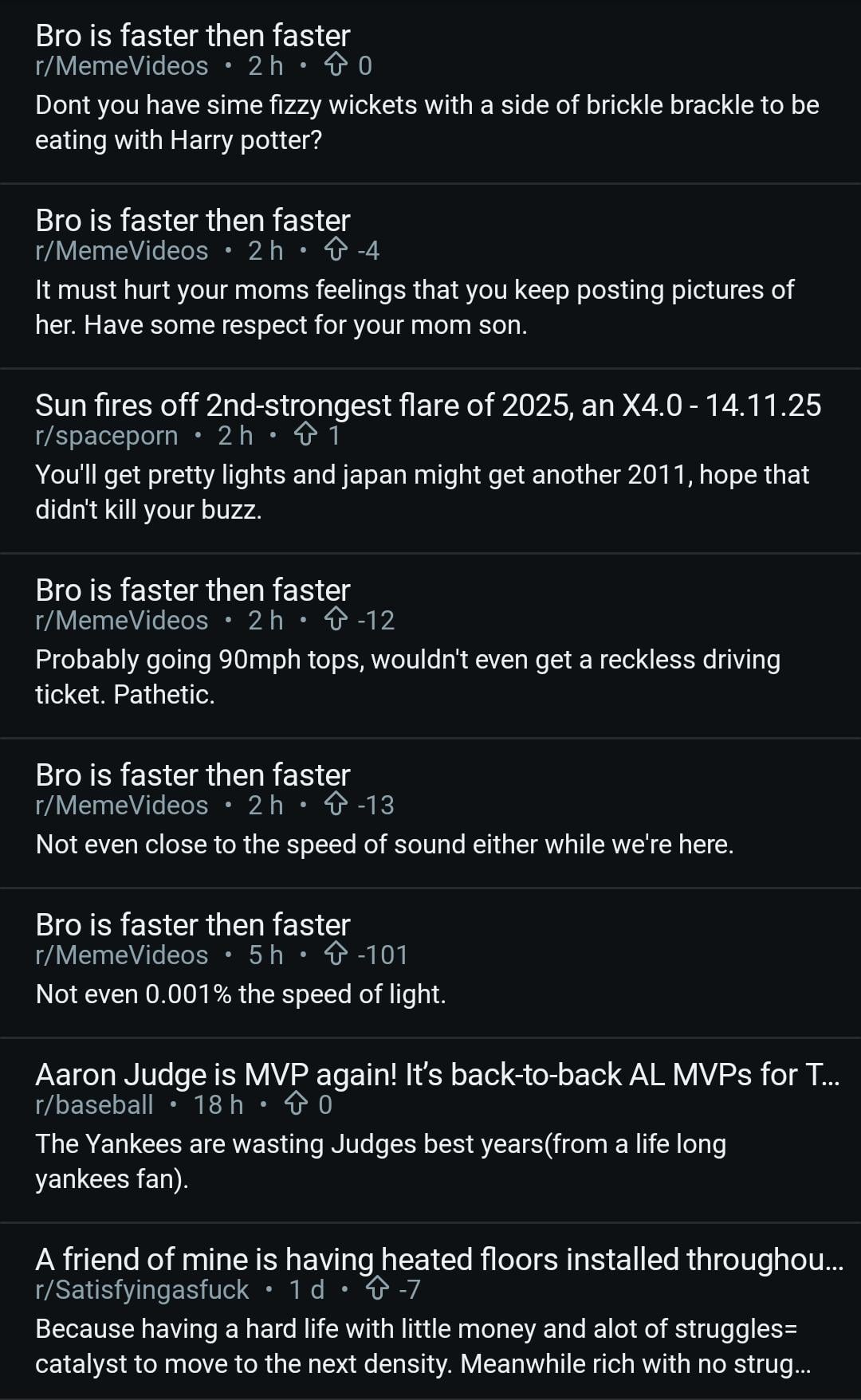Open the comment about going 90mph tops
The width and height of the screenshot is (861, 1400).
[x=408, y=676]
